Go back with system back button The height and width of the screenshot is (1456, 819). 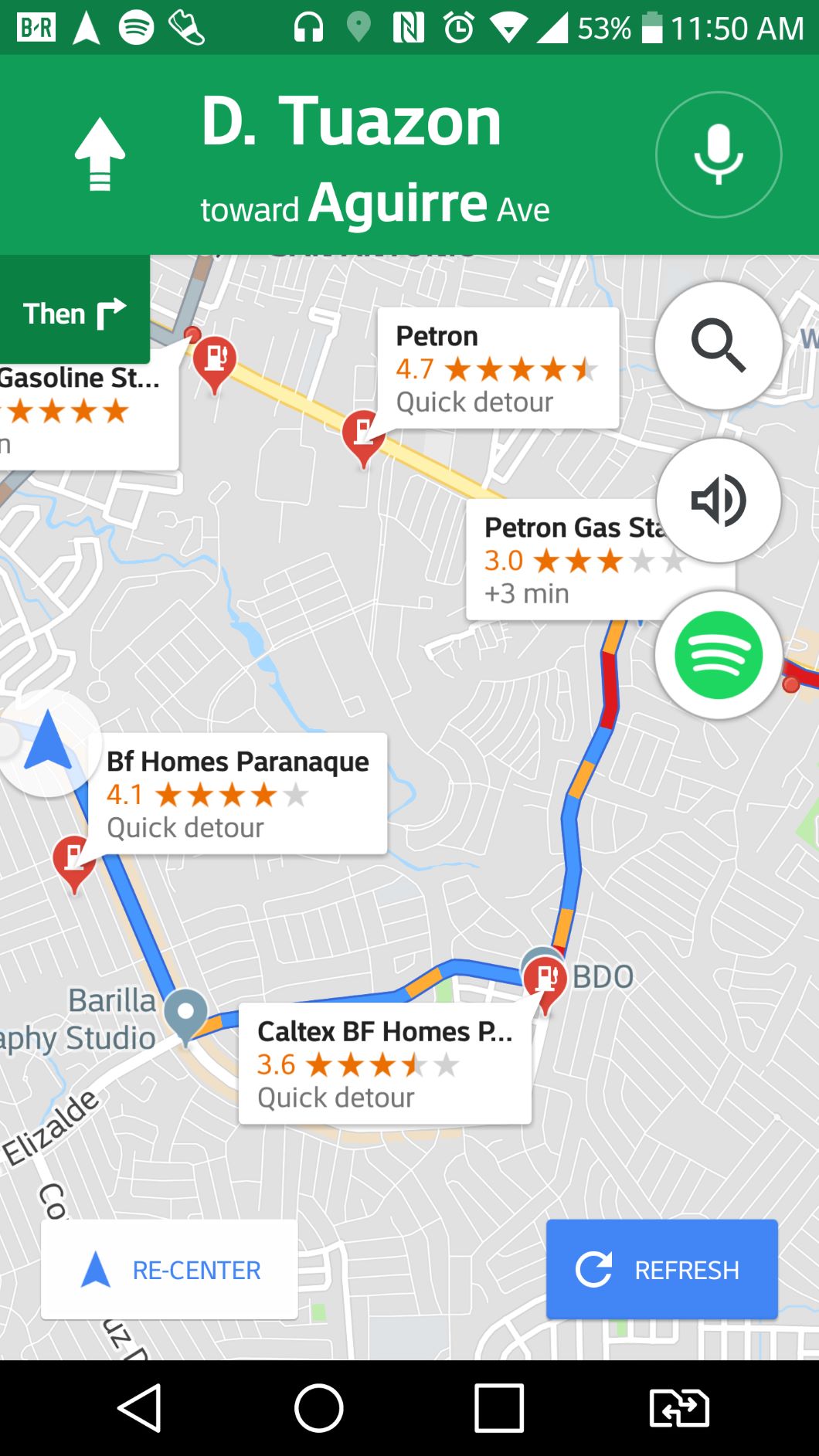pos(139,1408)
